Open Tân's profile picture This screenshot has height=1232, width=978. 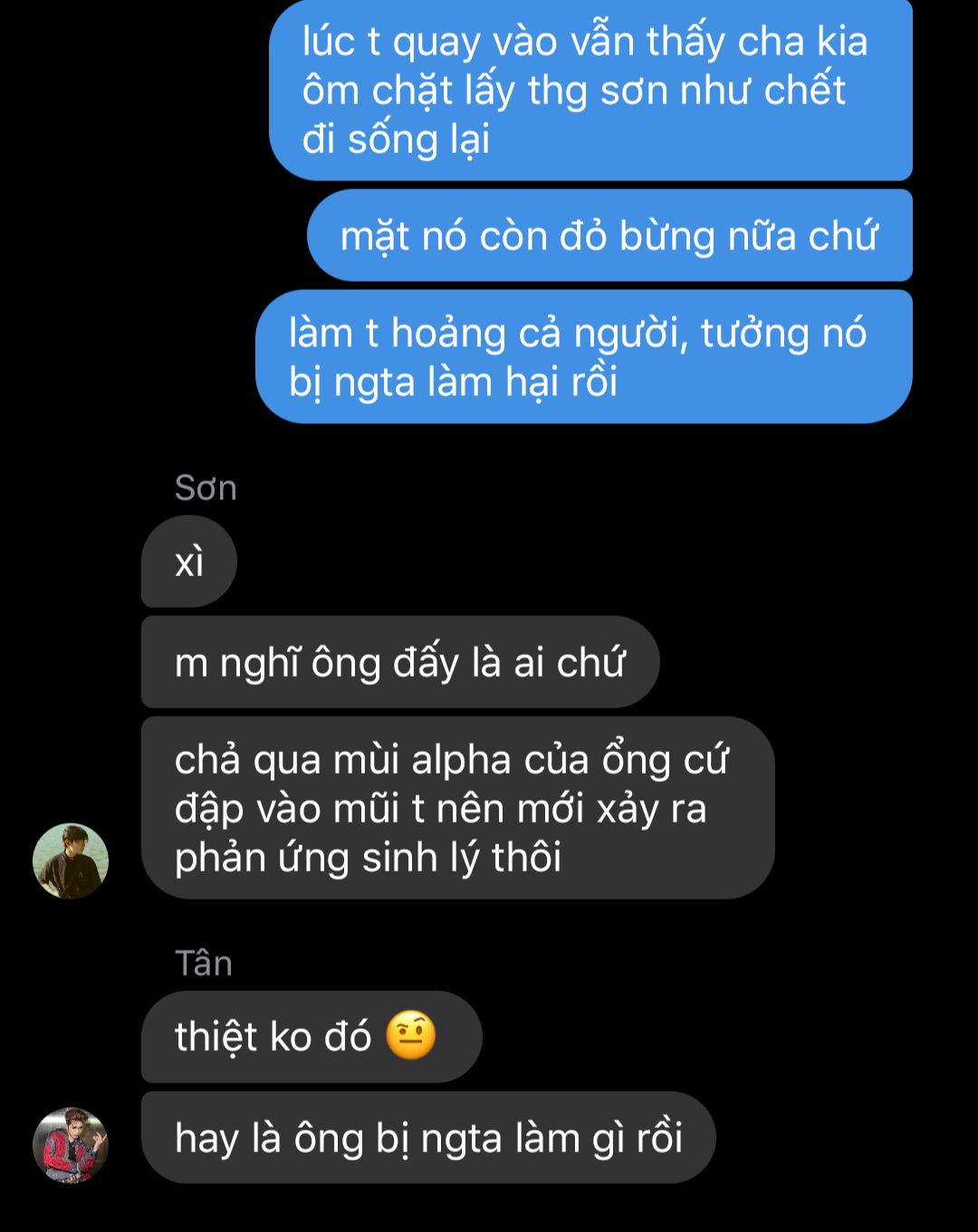point(71,1145)
